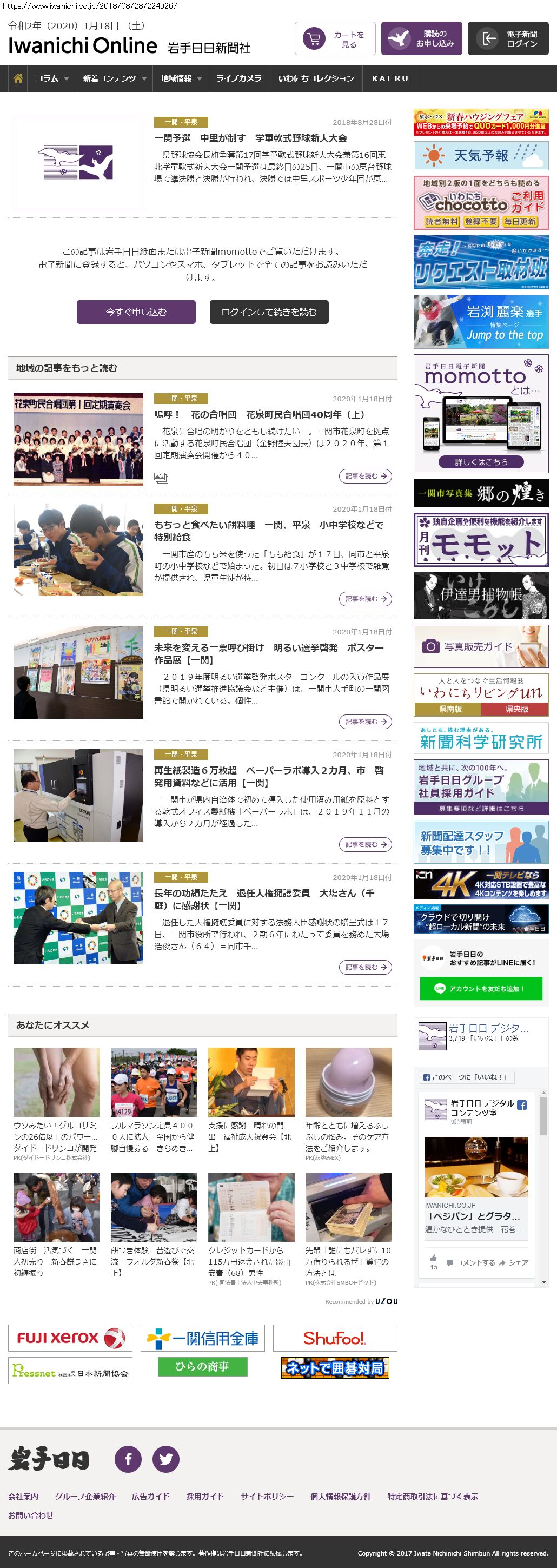Visit the 会社案内 footer link
The height and width of the screenshot is (1568, 557).
tap(23, 1496)
